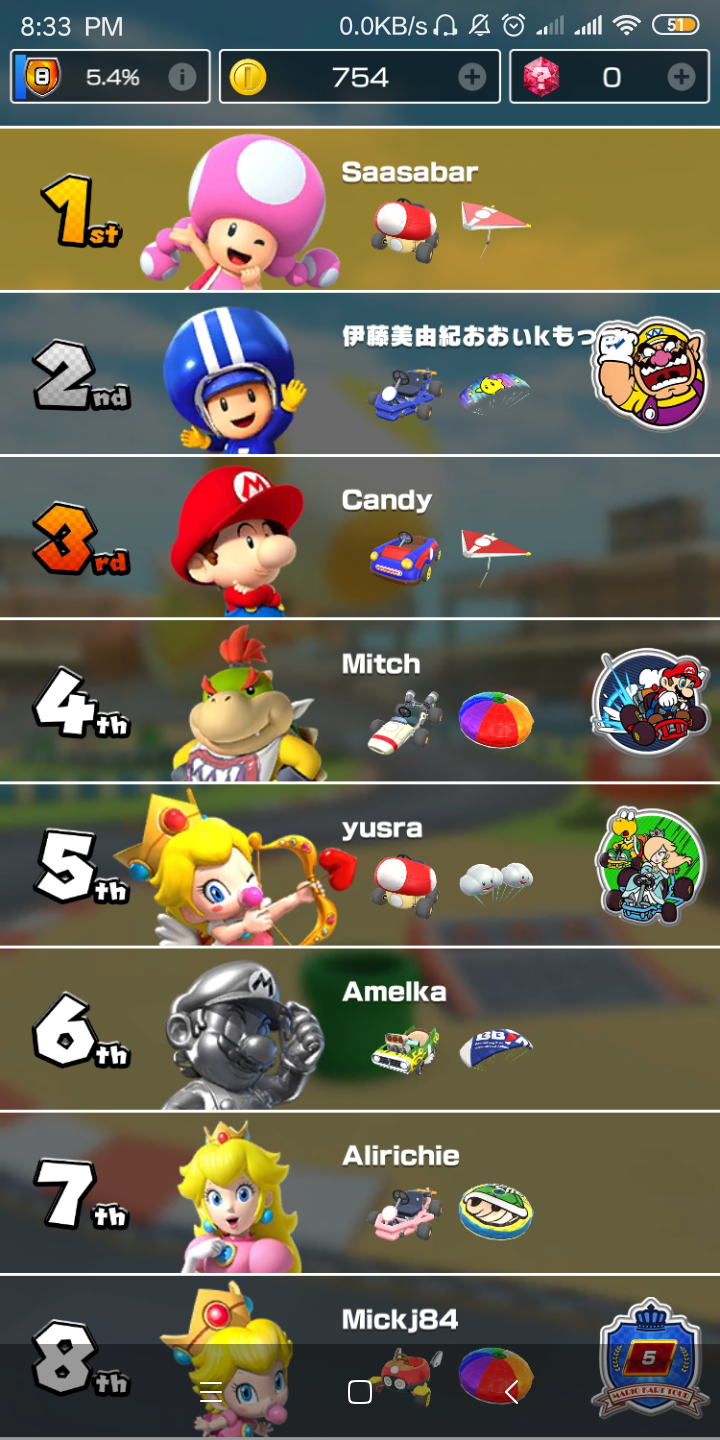View Candy's third place result row

click(360, 537)
